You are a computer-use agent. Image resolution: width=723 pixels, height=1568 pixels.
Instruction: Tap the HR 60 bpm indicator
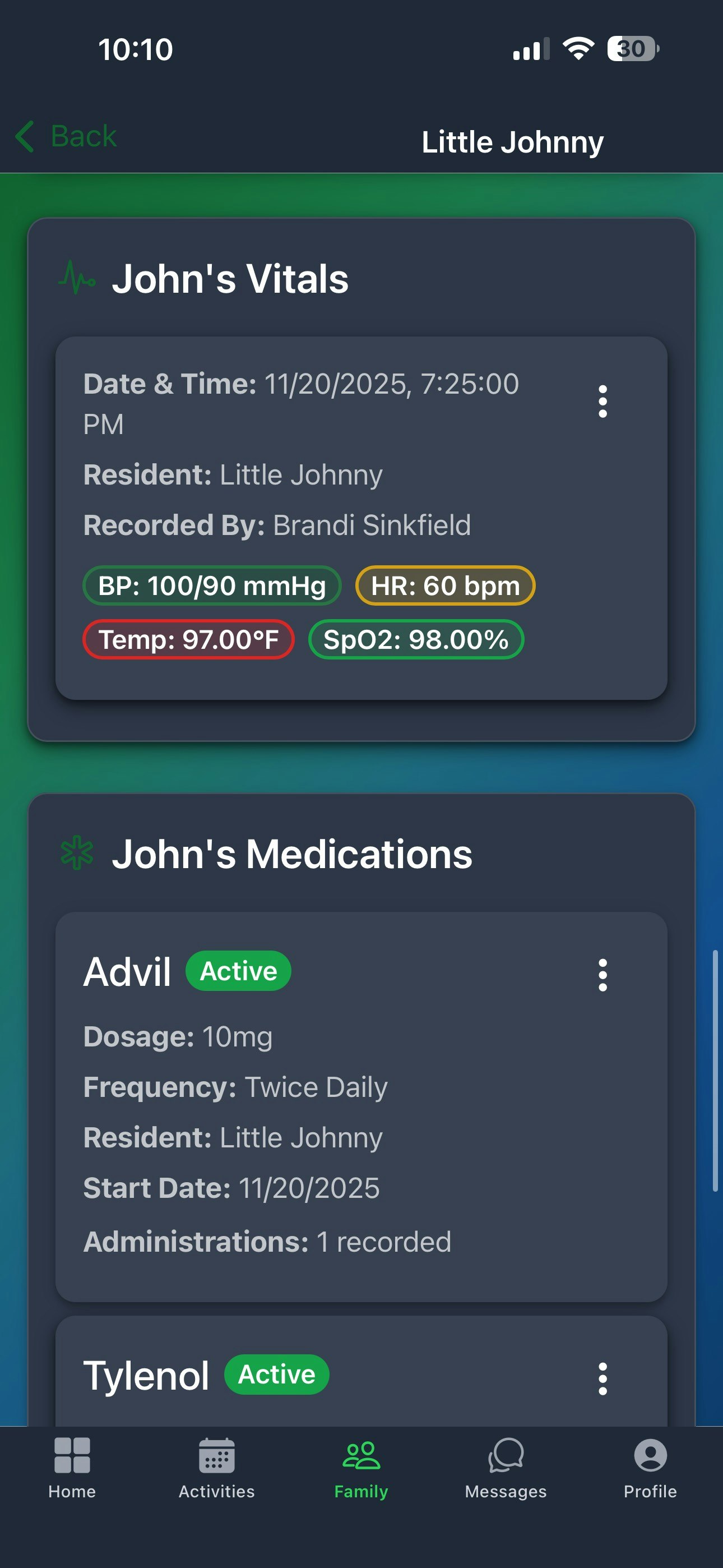click(444, 585)
